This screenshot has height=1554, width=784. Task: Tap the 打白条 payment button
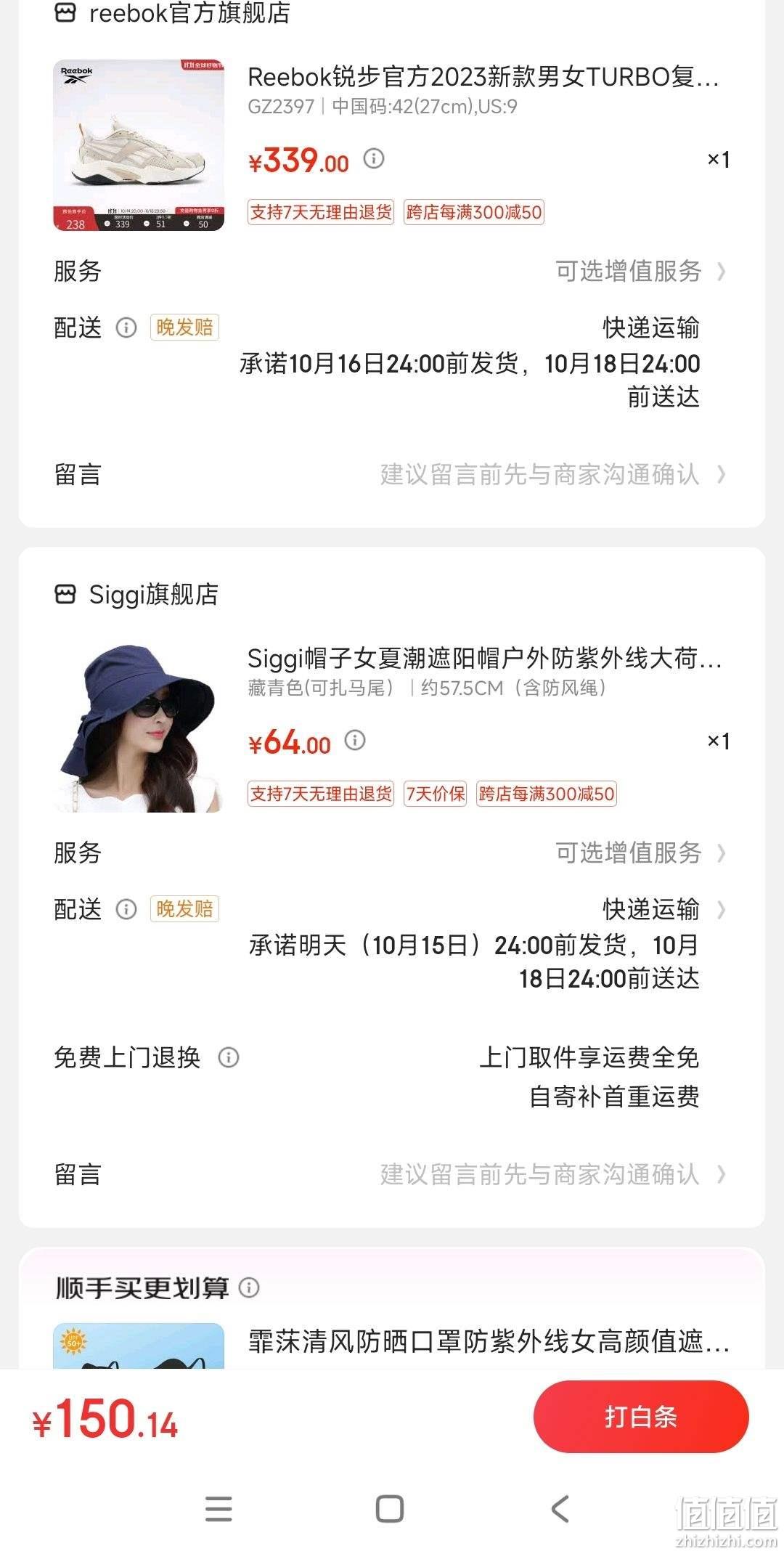point(640,1416)
